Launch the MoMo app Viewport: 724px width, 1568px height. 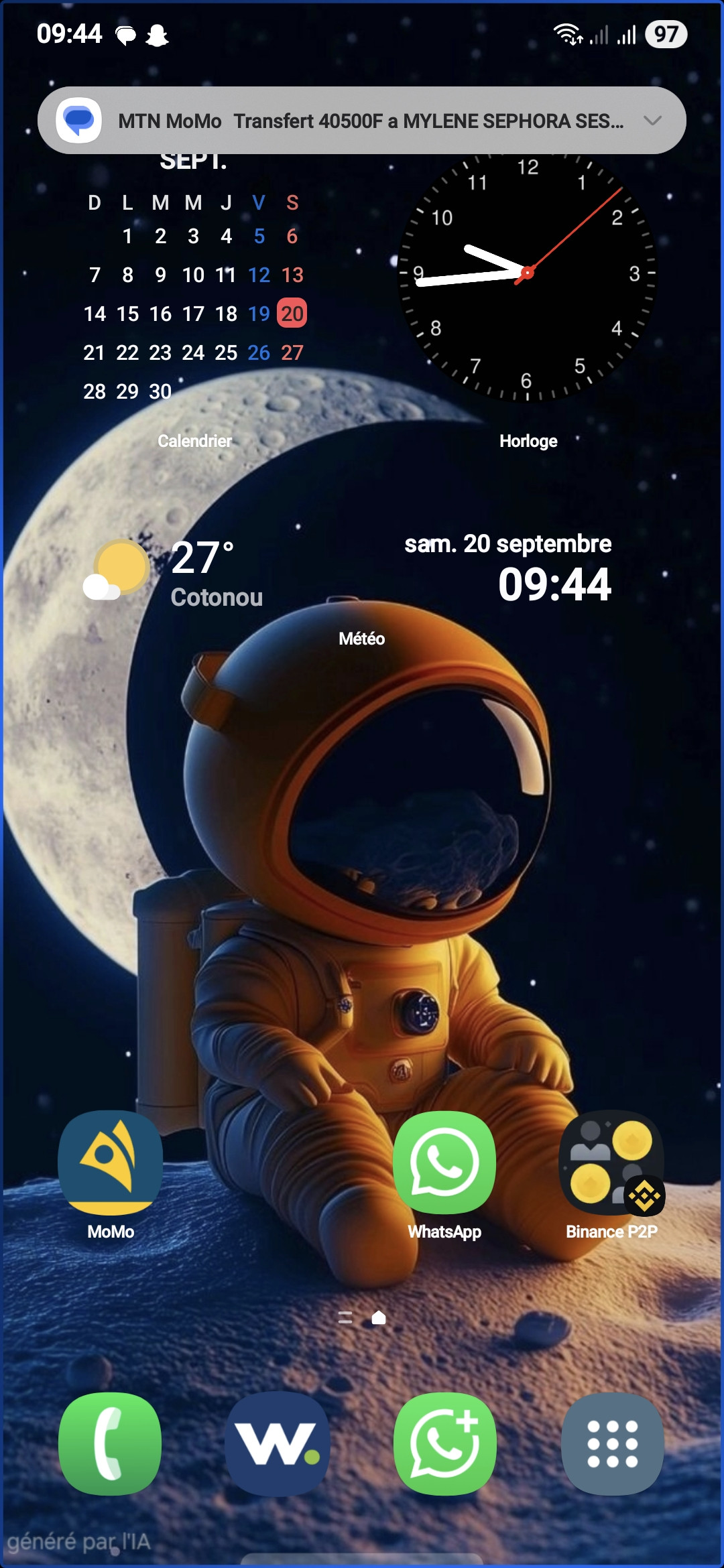pos(111,1163)
